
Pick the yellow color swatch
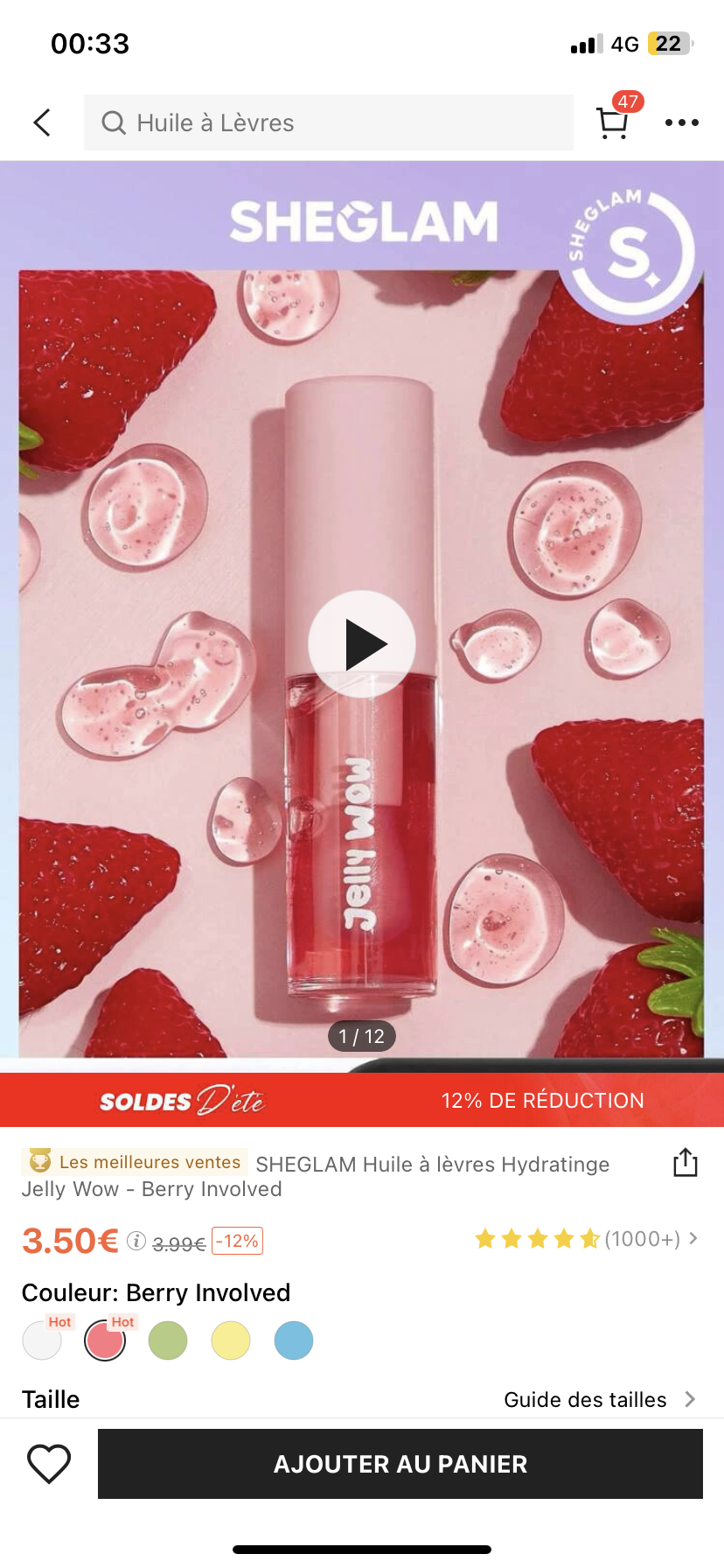click(x=231, y=1340)
